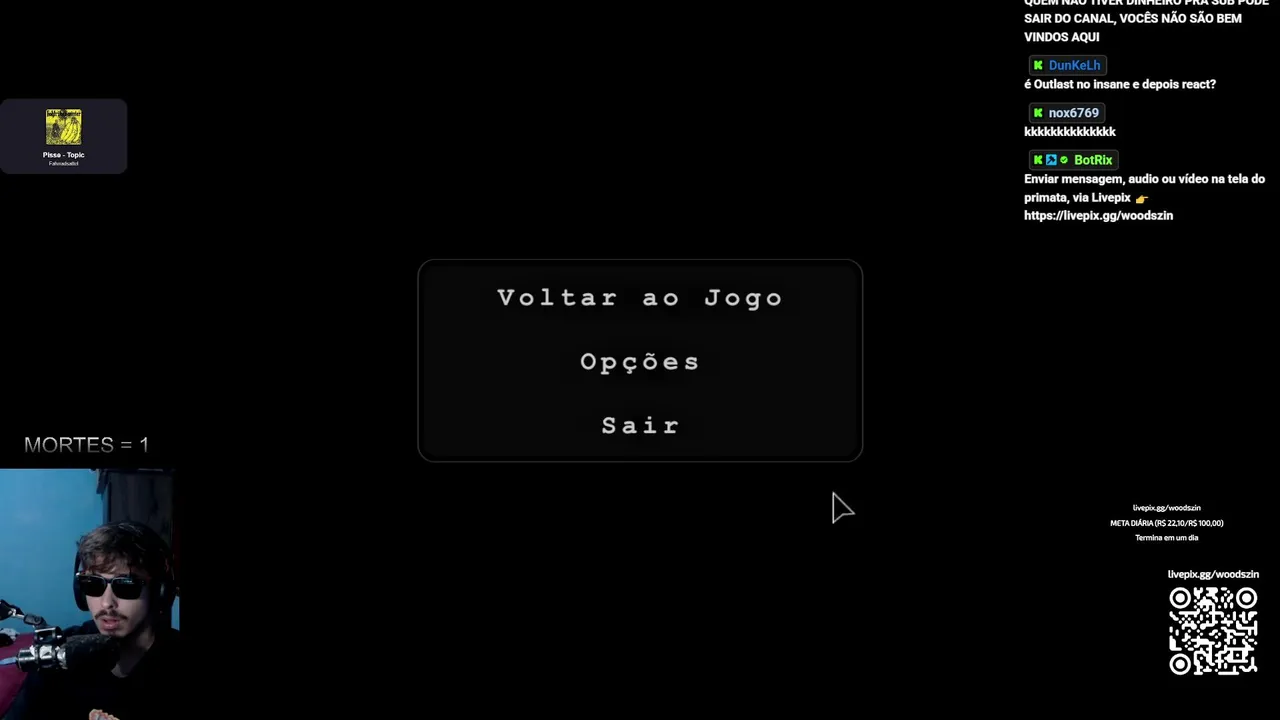Open the Opções menu
The width and height of the screenshot is (1280, 720).
coord(640,362)
